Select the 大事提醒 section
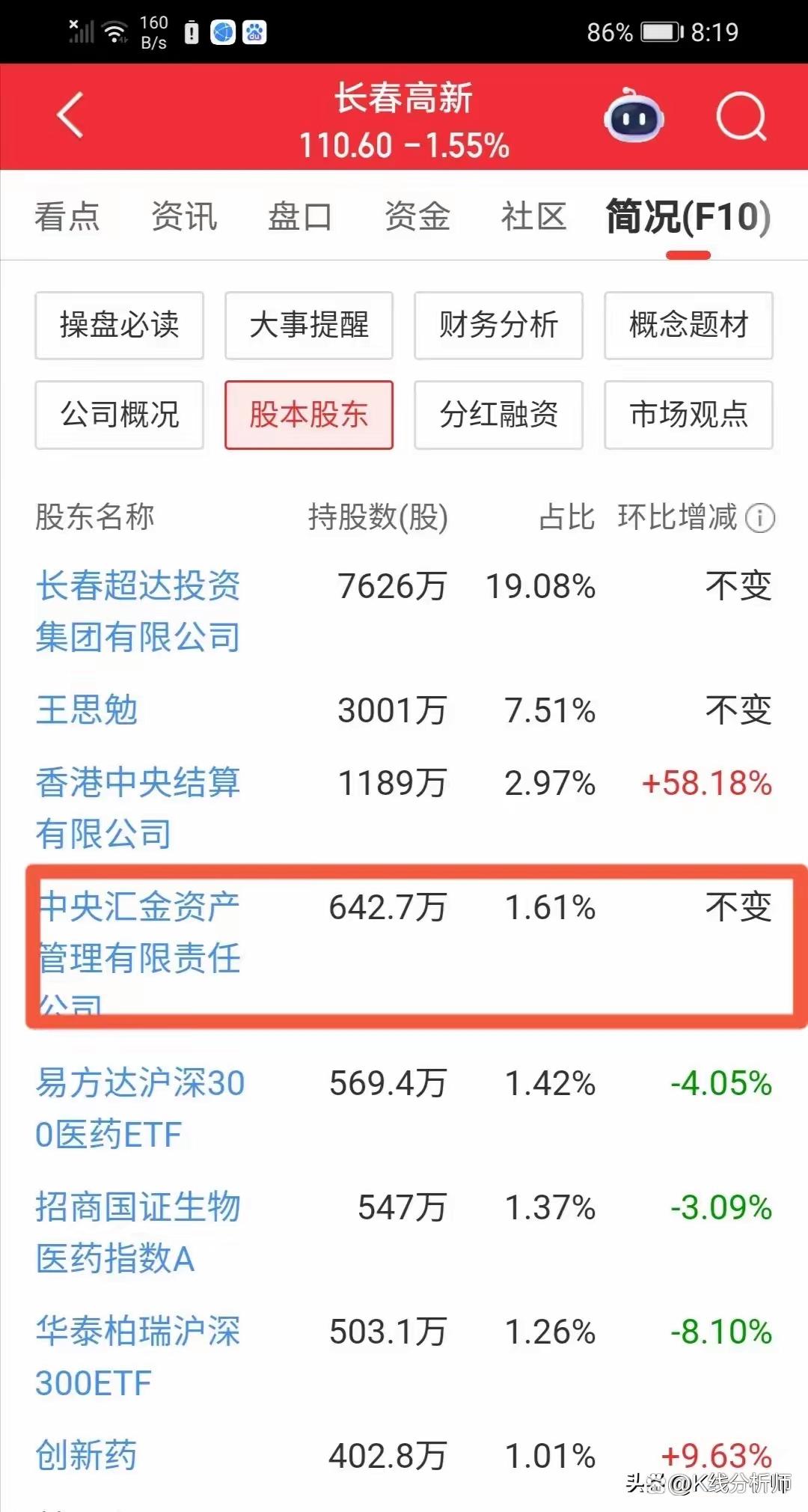The image size is (808, 1512). coord(309,326)
